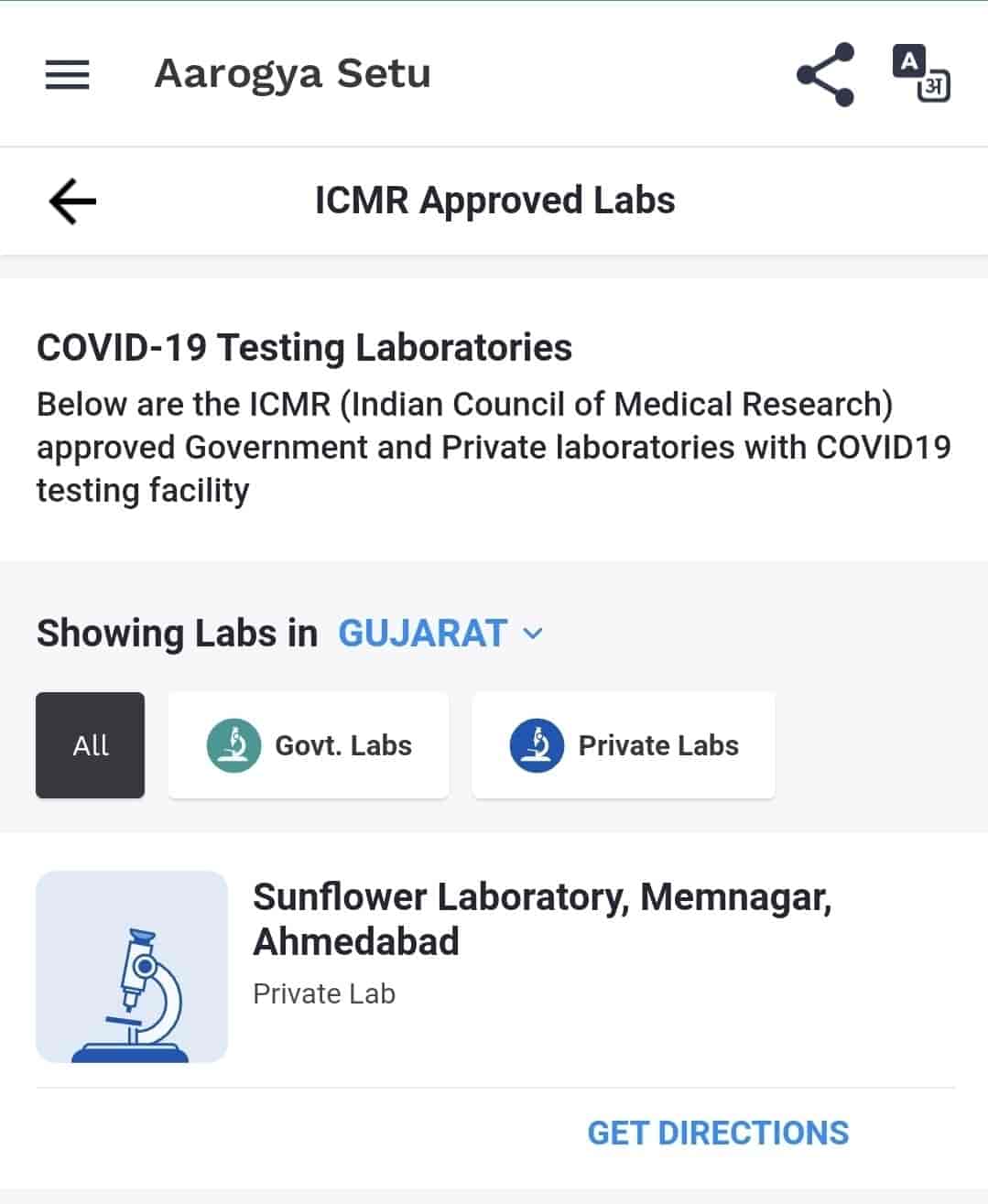Open the ICMR Approved Labs header
Image resolution: width=988 pixels, height=1204 pixels.
[494, 200]
